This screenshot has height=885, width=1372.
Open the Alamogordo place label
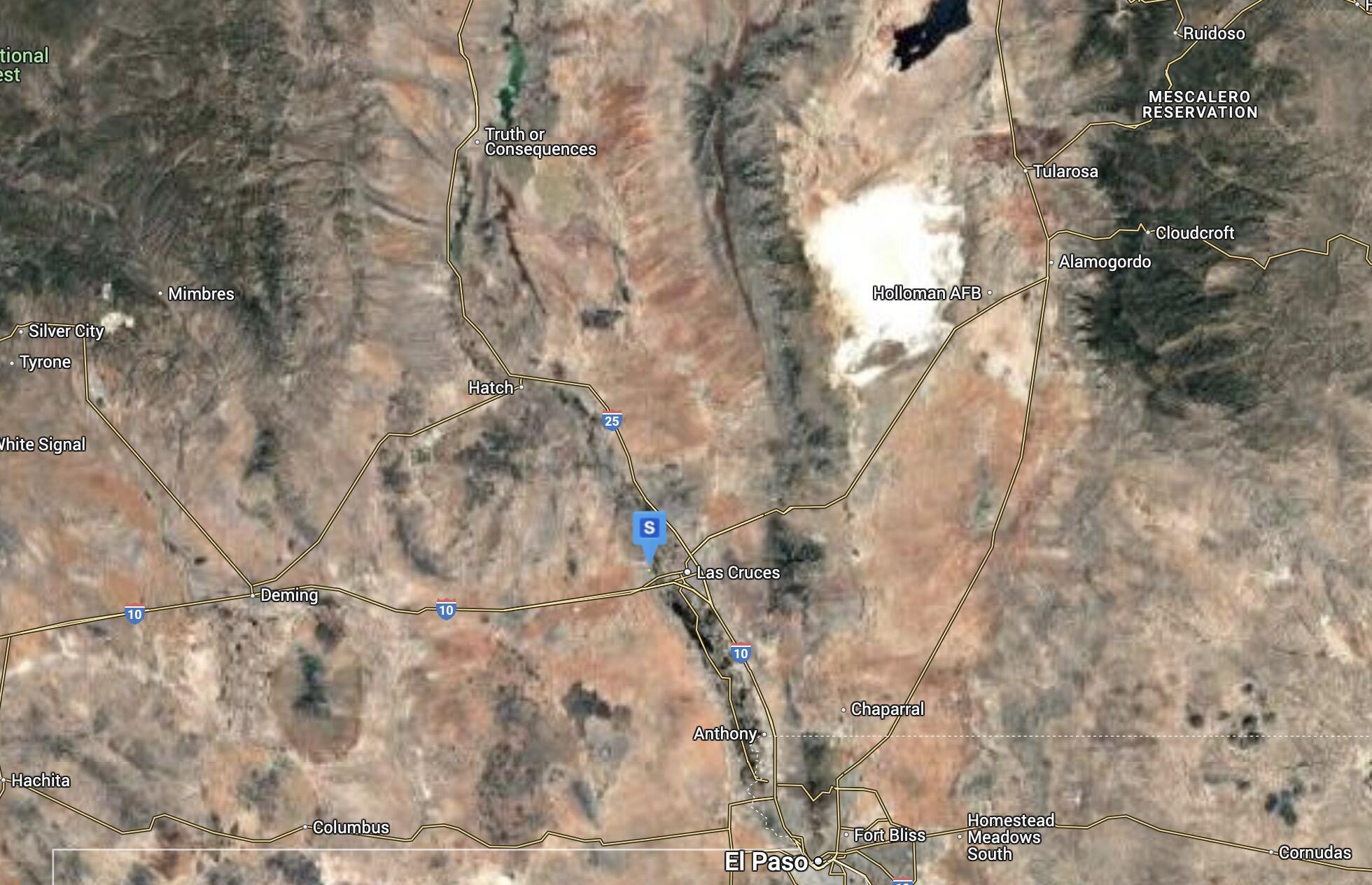(x=1104, y=262)
